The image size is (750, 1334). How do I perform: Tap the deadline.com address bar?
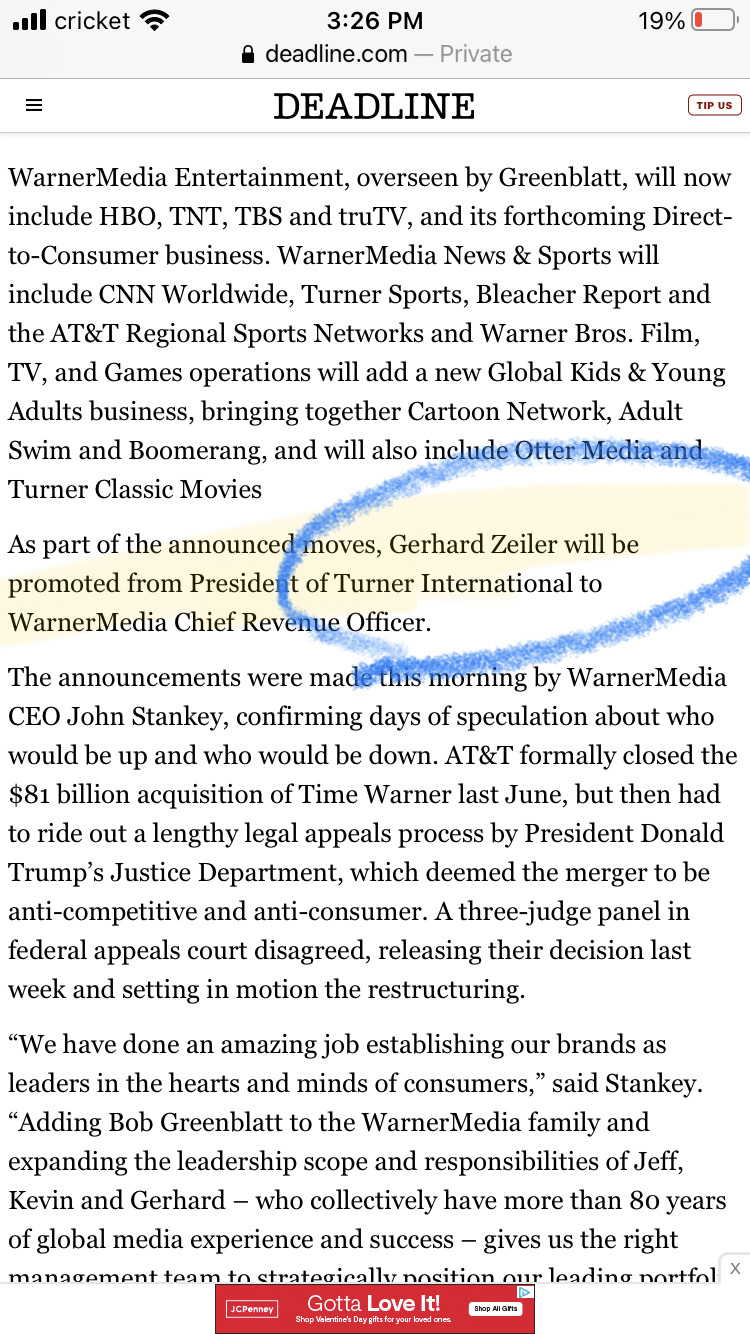click(375, 54)
